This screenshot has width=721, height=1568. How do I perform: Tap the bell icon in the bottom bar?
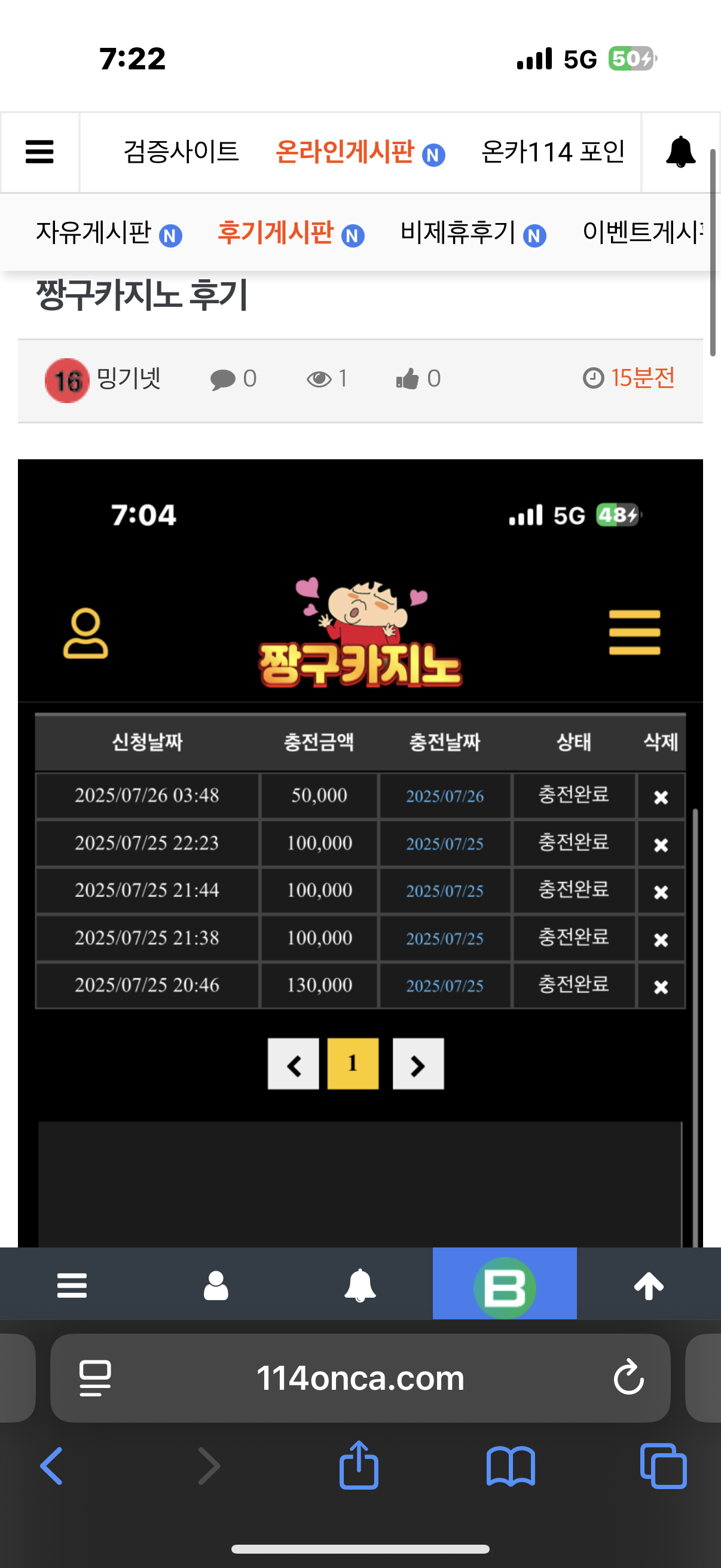tap(360, 1285)
